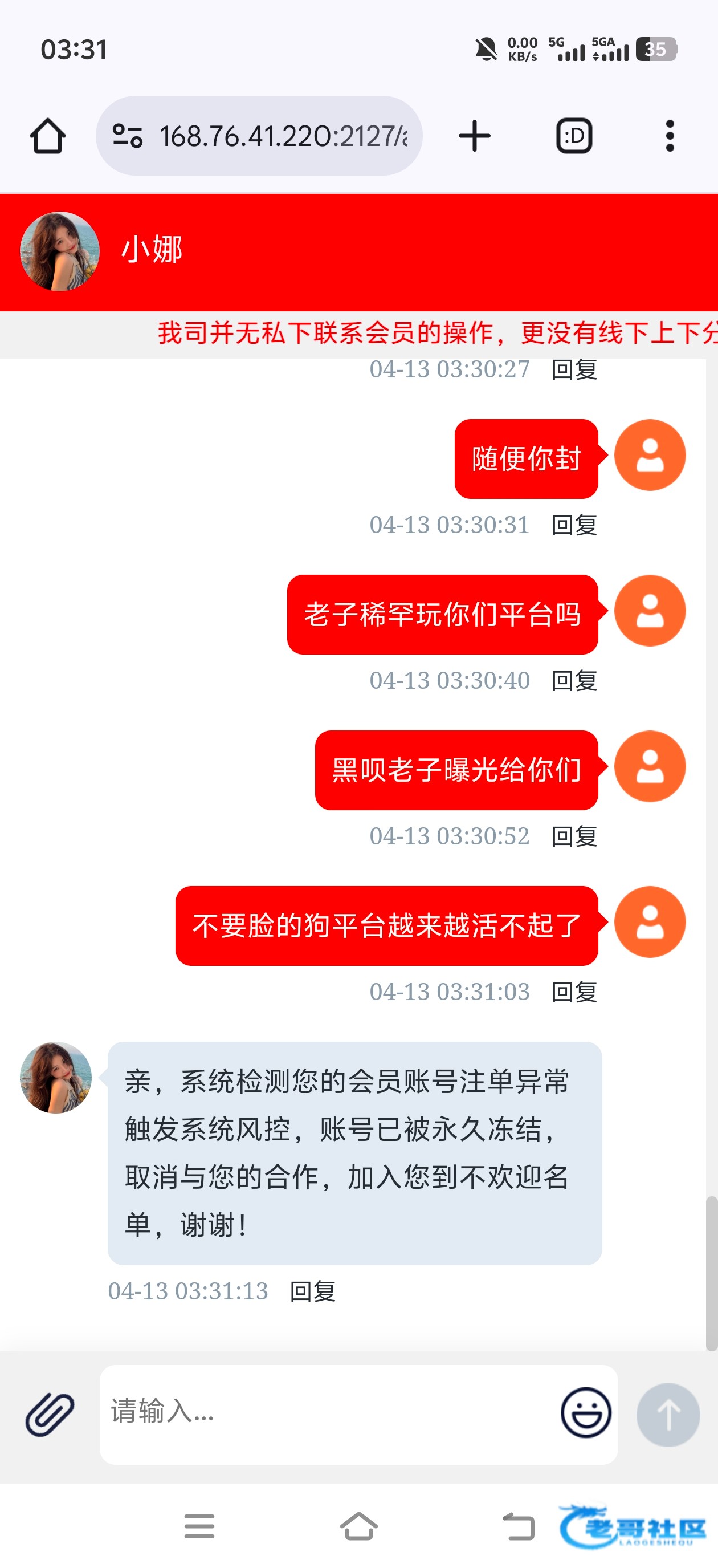718x1568 pixels.
Task: Open the browser home page button
Action: 47,136
